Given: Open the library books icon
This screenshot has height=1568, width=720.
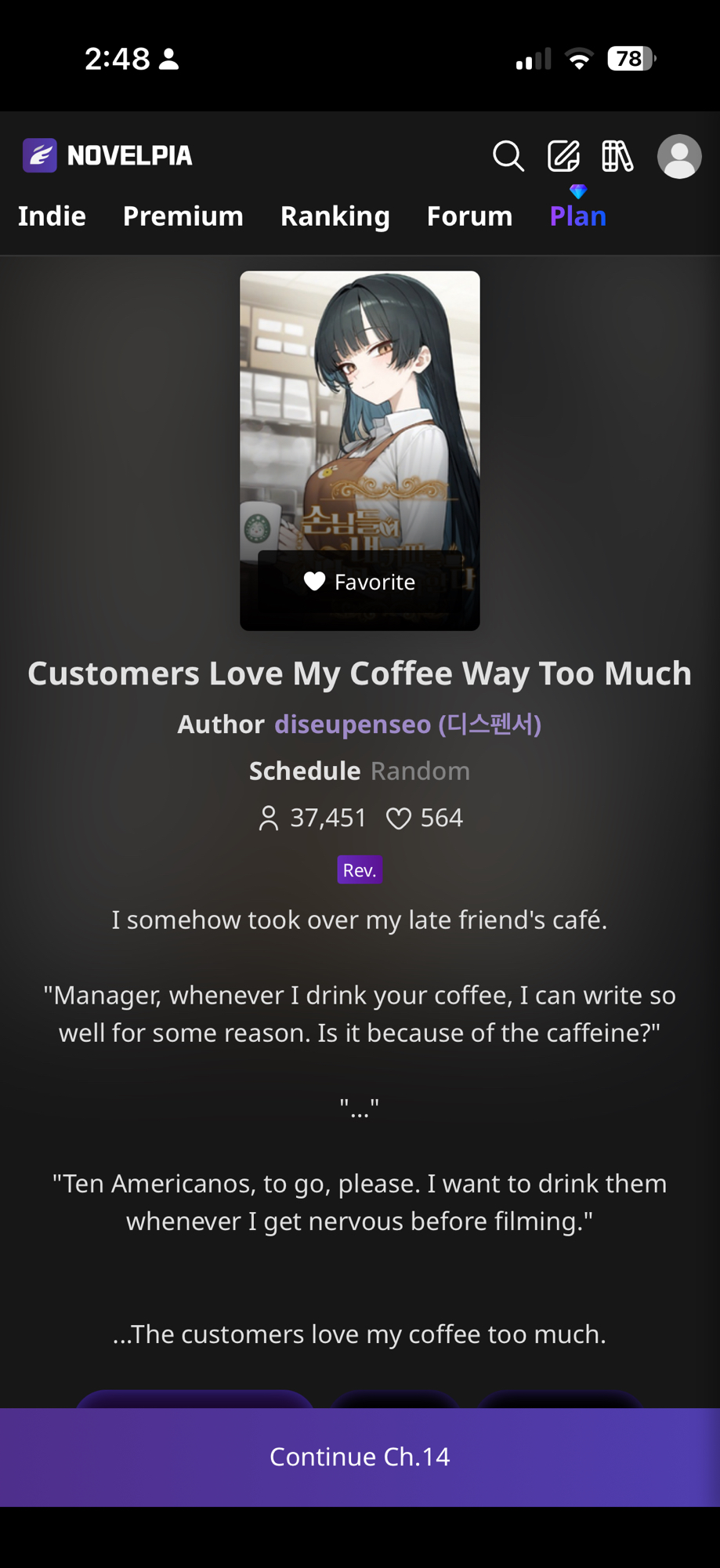Looking at the screenshot, I should click(617, 156).
